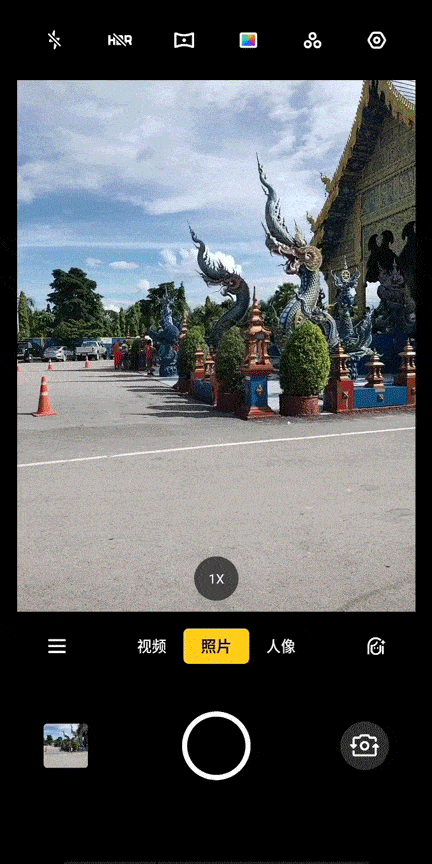432x864 pixels.
Task: Open the more modes menu
Action: click(x=57, y=646)
